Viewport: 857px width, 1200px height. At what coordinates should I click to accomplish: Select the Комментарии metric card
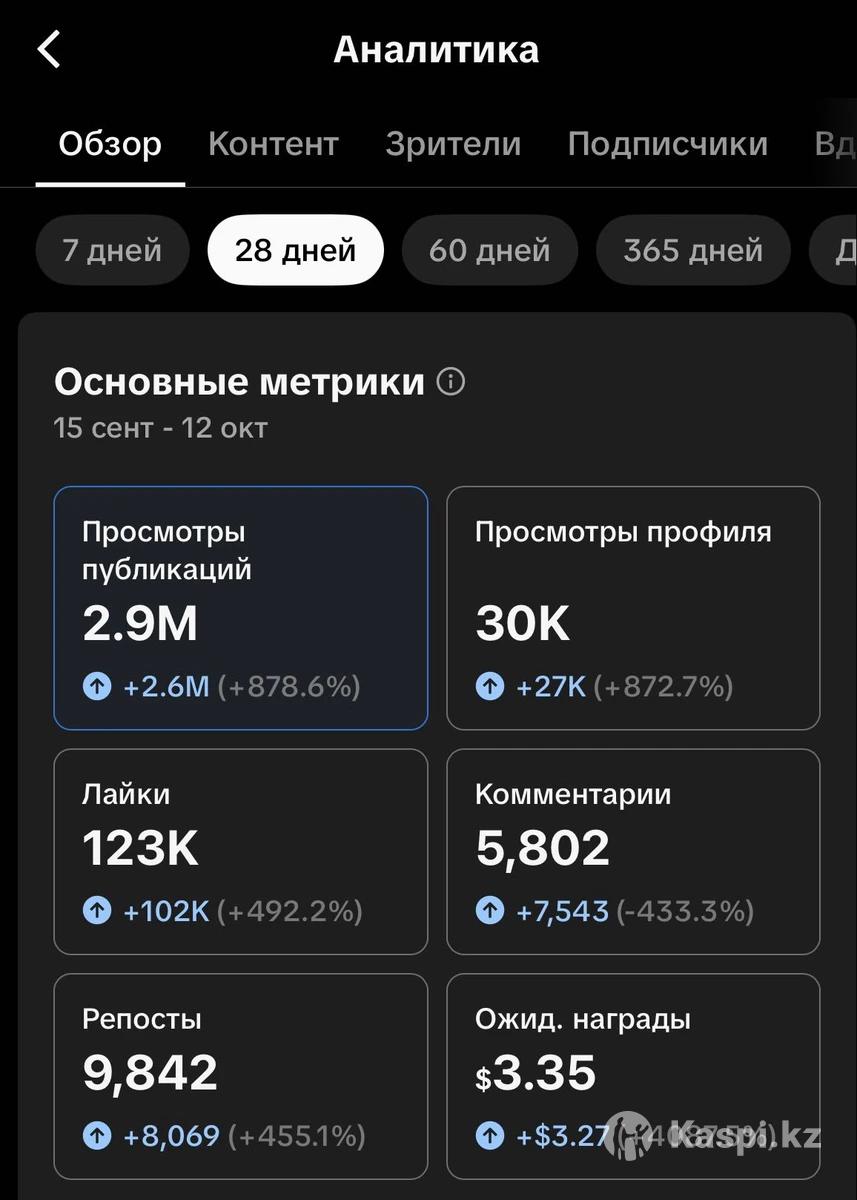(633, 852)
